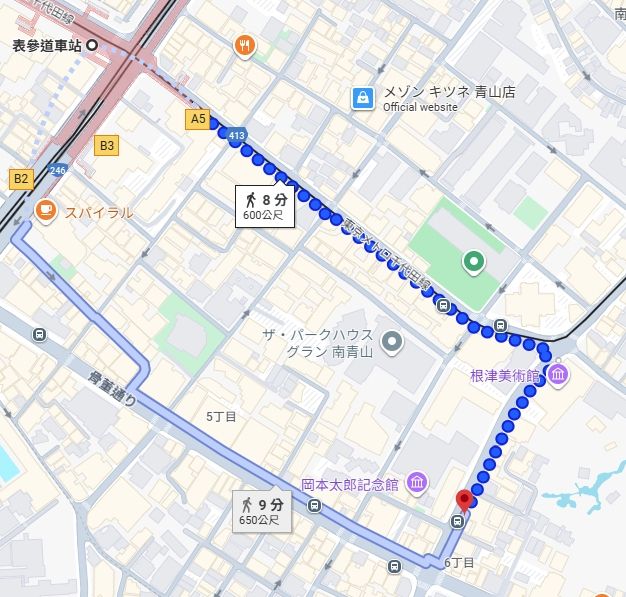This screenshot has width=626, height=597.
Task: Tap the red destination pin
Action: (464, 500)
